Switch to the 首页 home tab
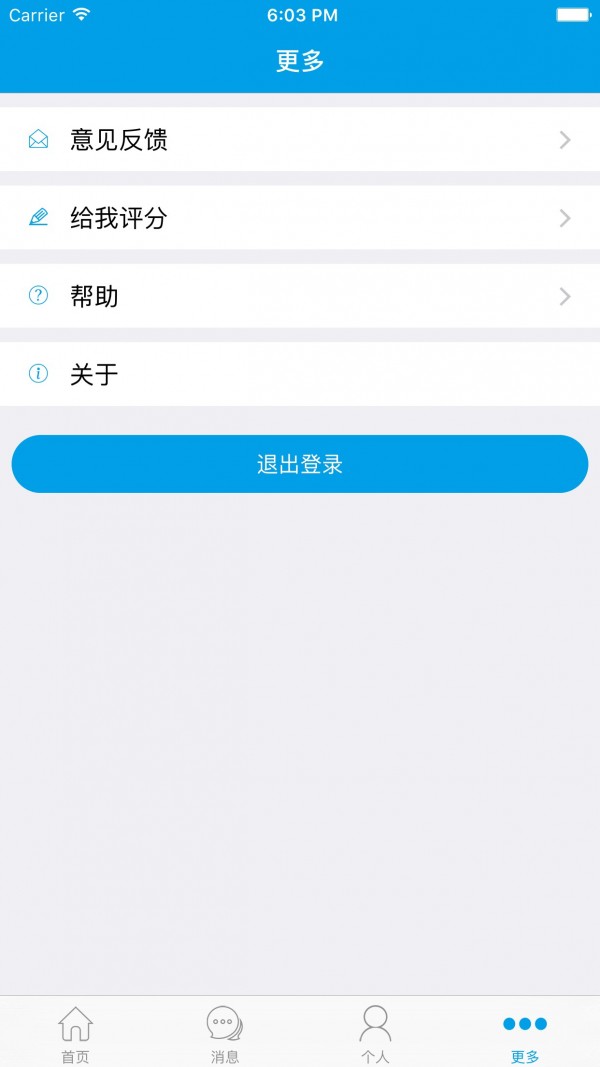This screenshot has height=1067, width=600. point(75,1033)
